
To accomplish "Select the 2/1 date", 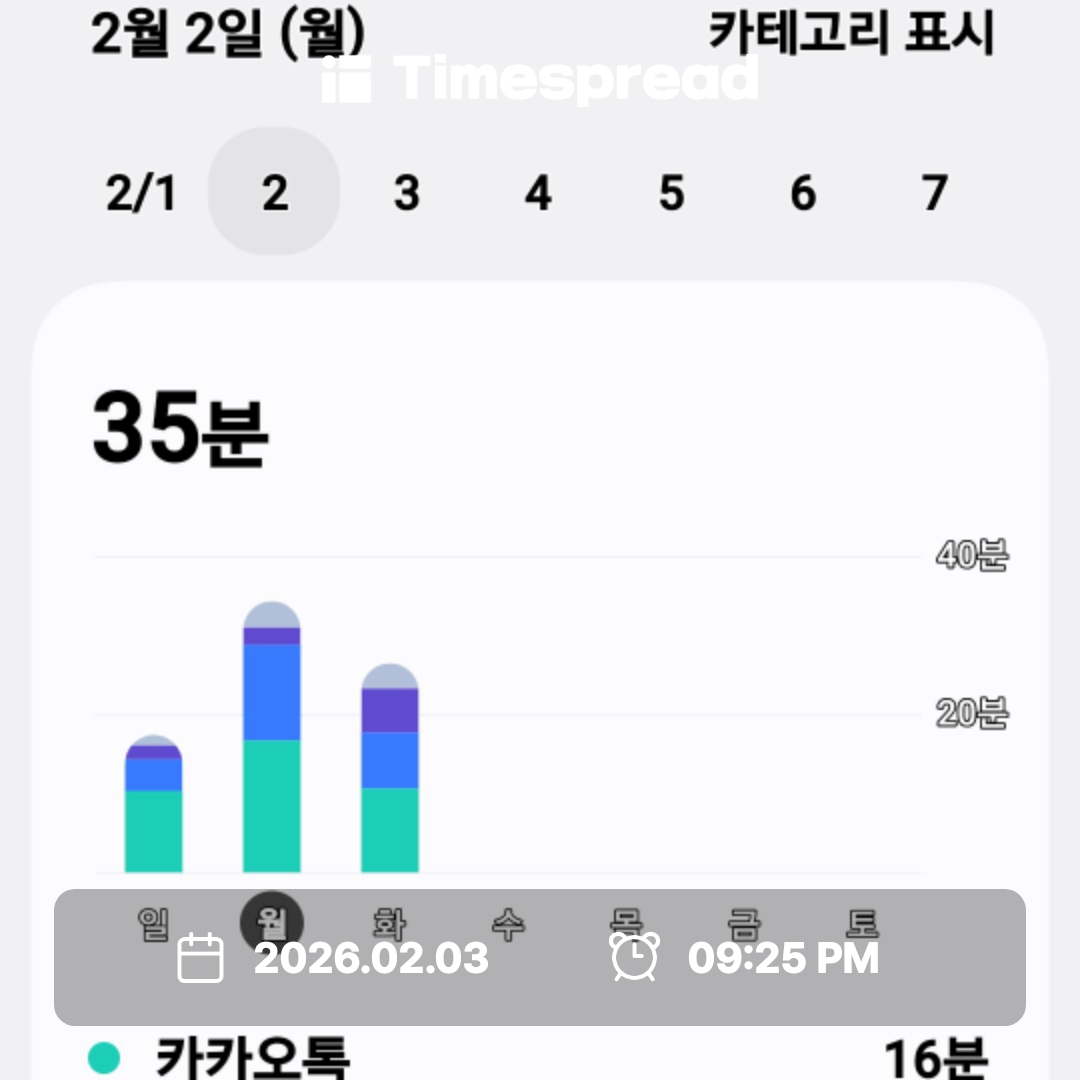I will (141, 192).
